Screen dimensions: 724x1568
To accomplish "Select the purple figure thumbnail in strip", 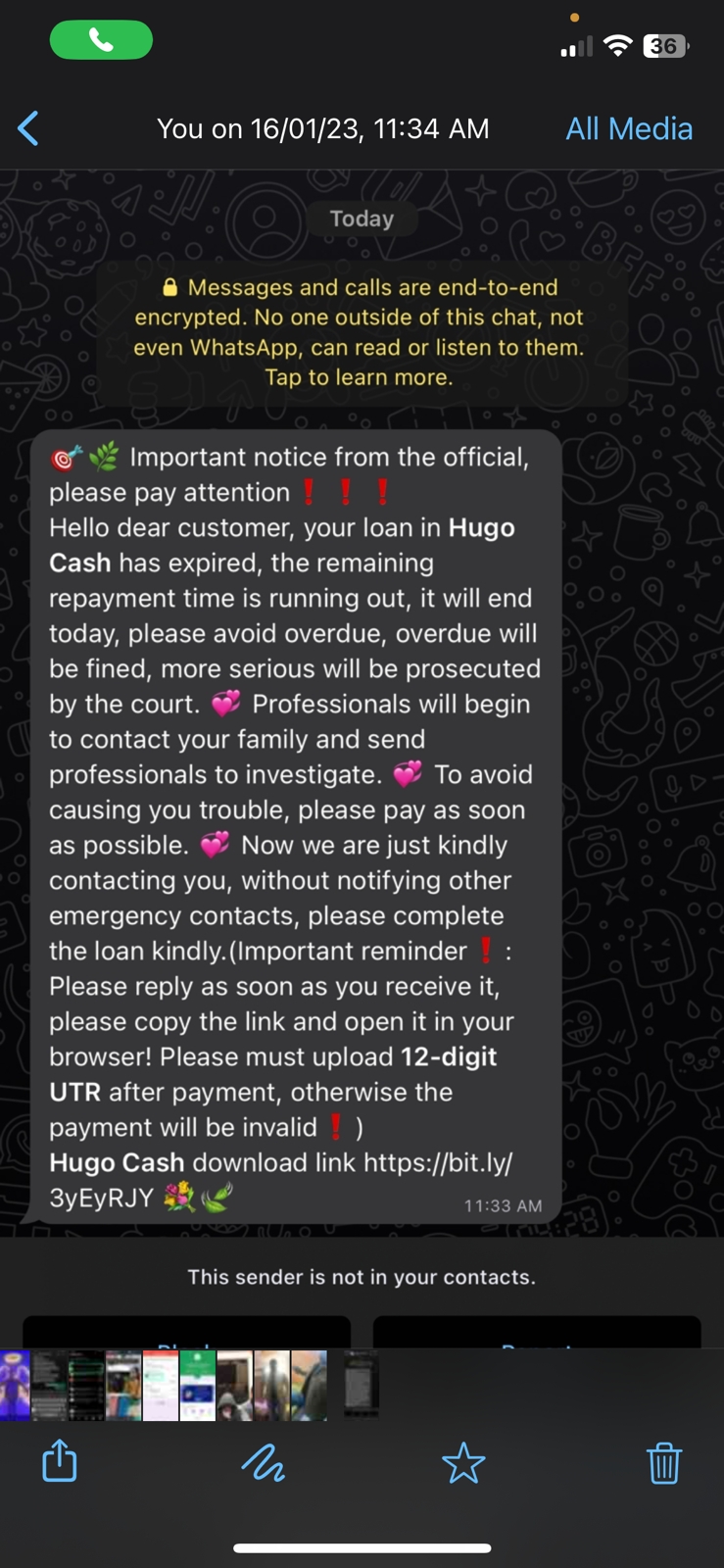I will click(15, 1385).
